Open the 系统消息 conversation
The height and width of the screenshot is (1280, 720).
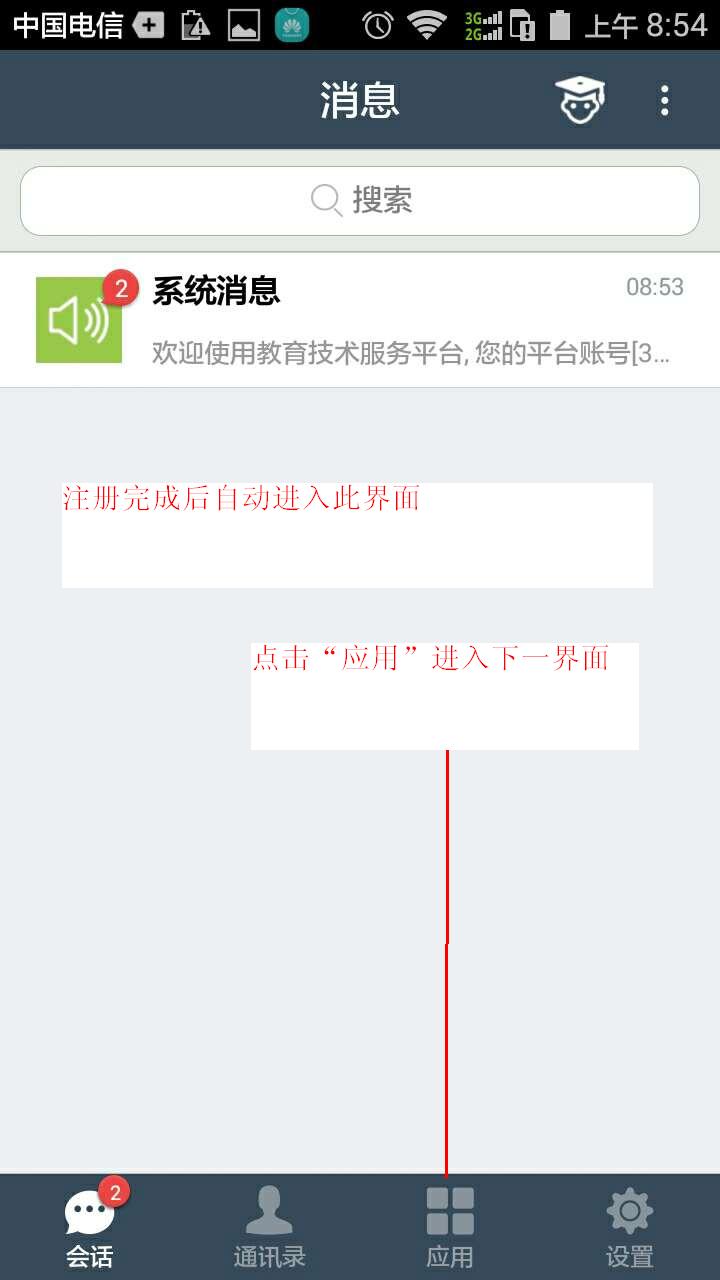click(360, 320)
